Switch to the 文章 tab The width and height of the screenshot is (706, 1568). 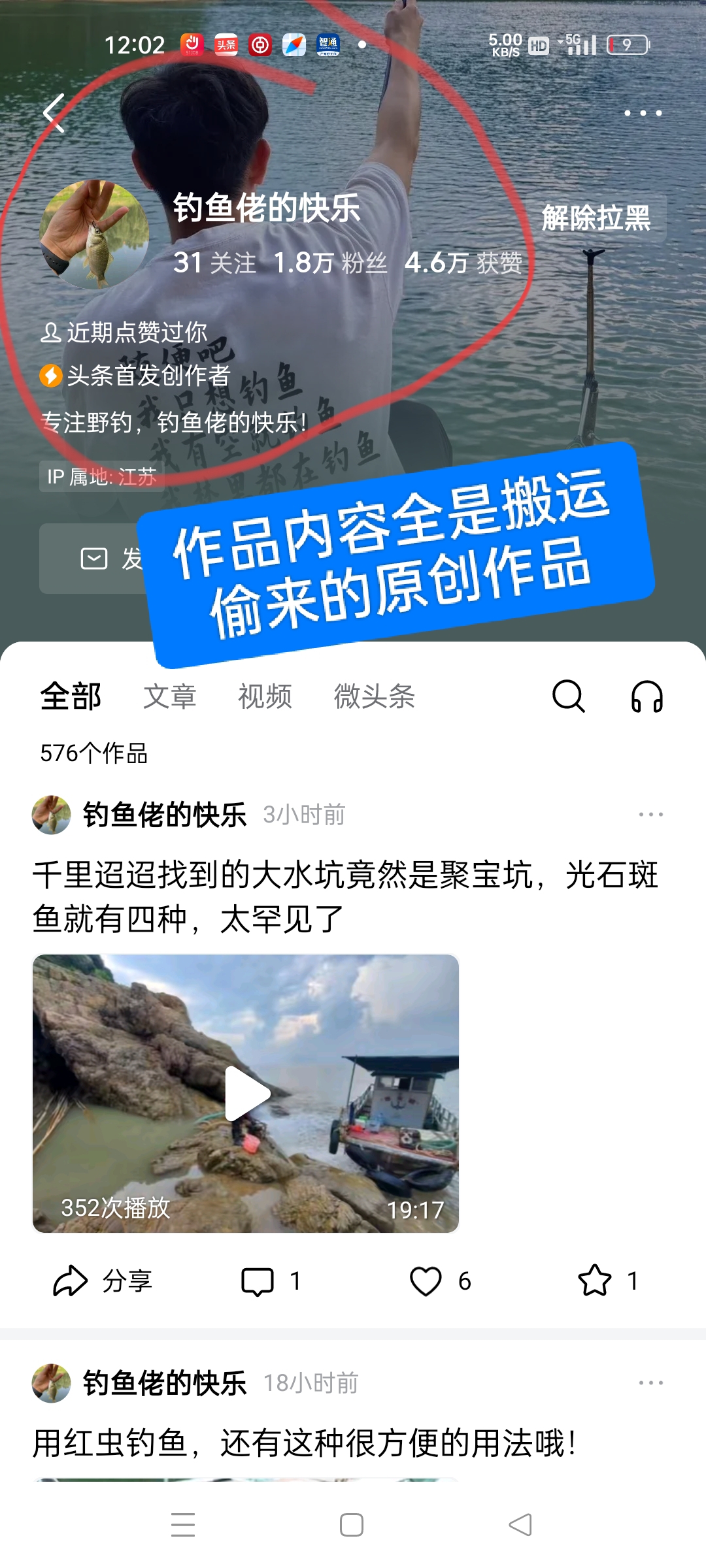[170, 696]
